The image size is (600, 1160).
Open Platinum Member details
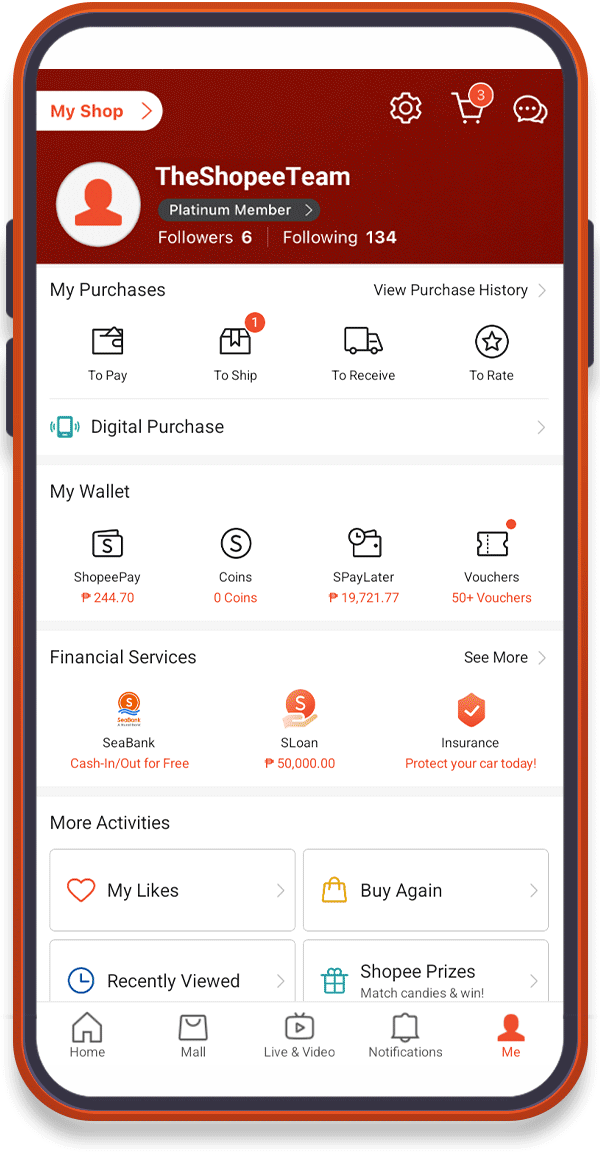click(239, 210)
